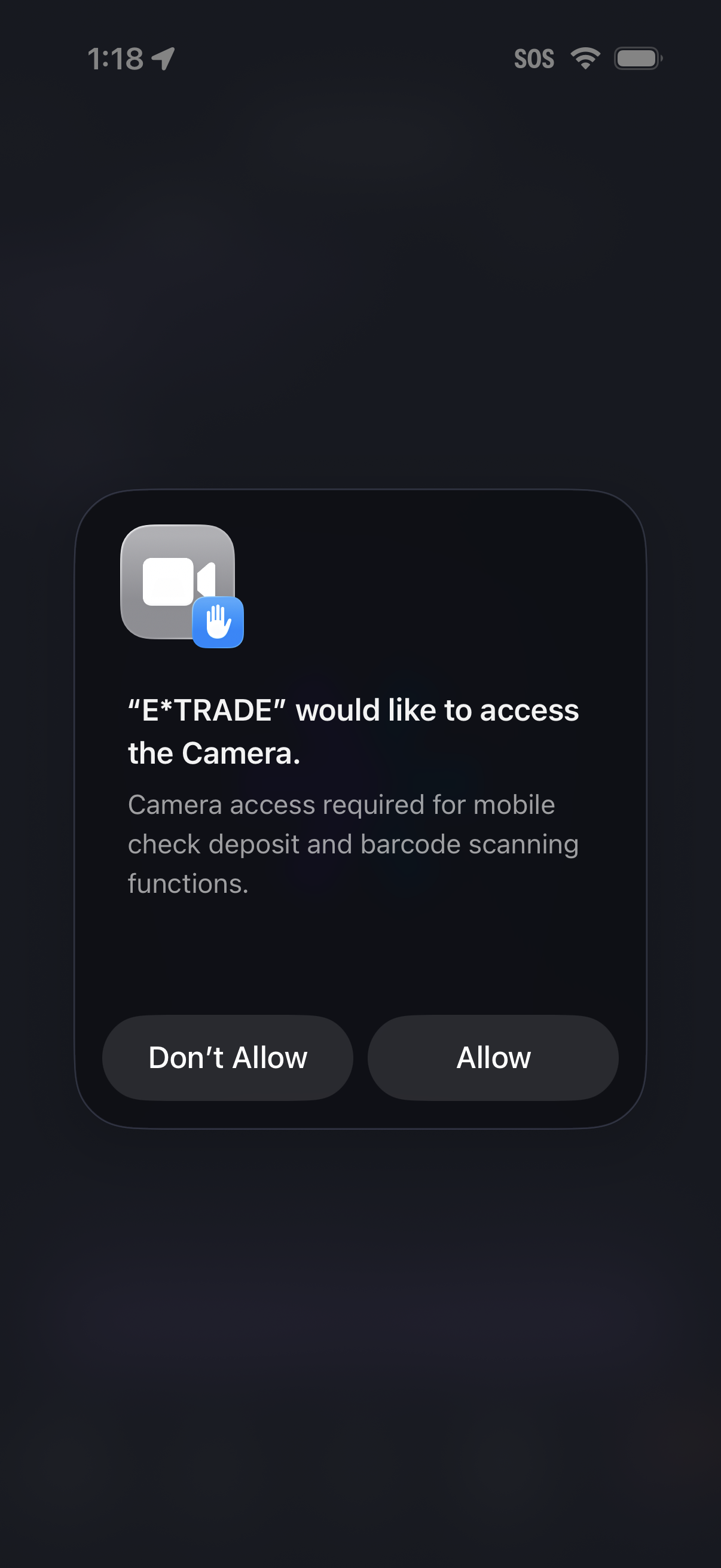Screen dimensions: 721x1568
Task: Click the SOS cellular indicator
Action: (x=534, y=59)
